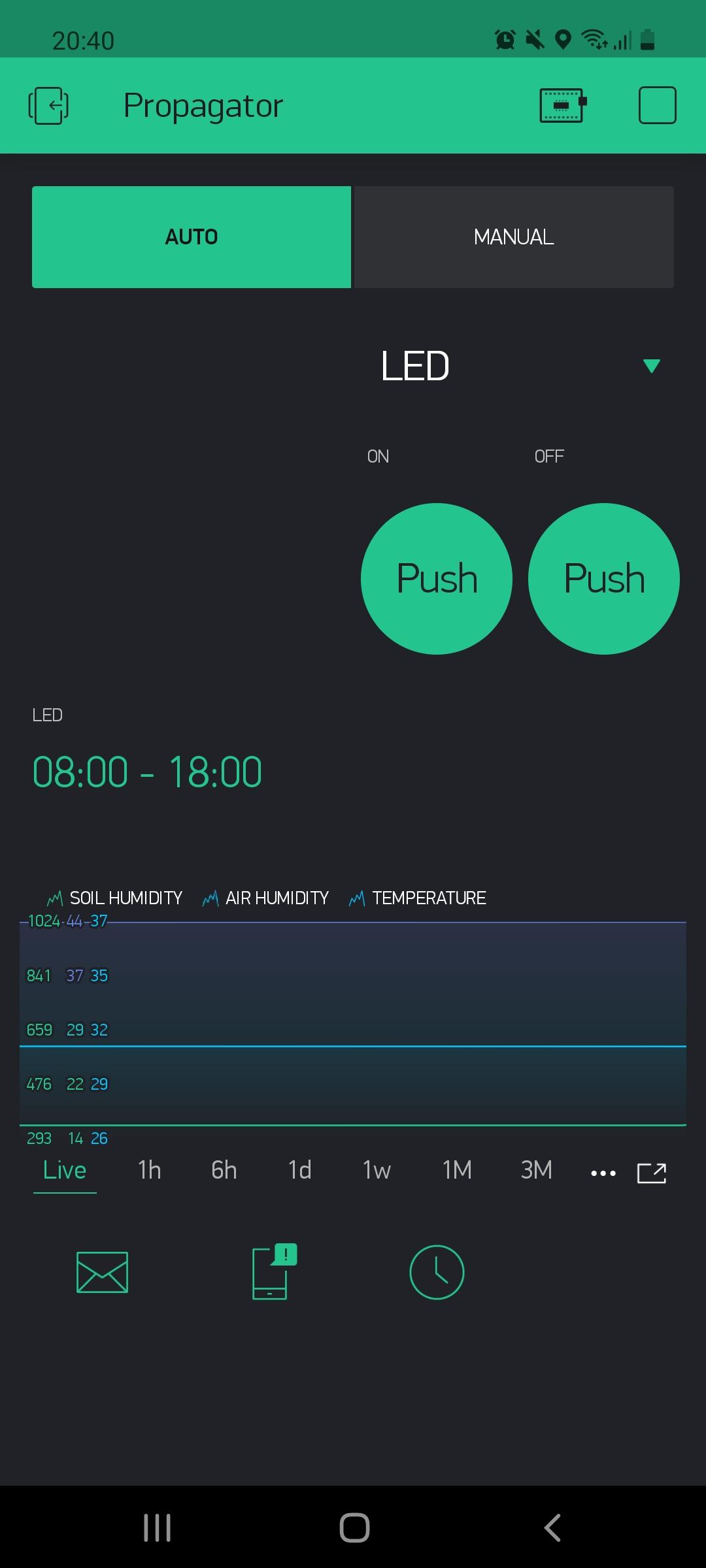Switch to AUTO mode
The height and width of the screenshot is (1568, 706).
(192, 237)
